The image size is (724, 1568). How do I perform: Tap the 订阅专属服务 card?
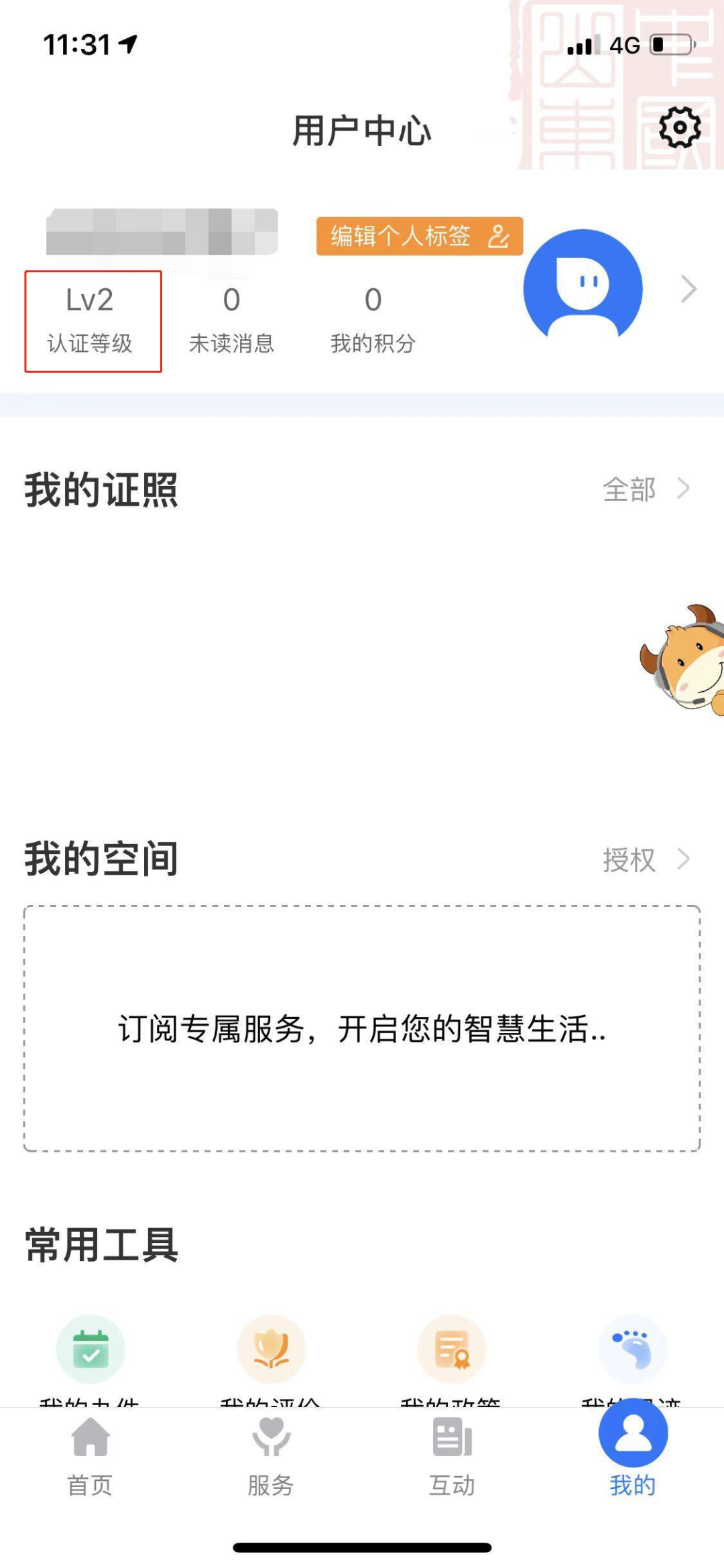362,1028
